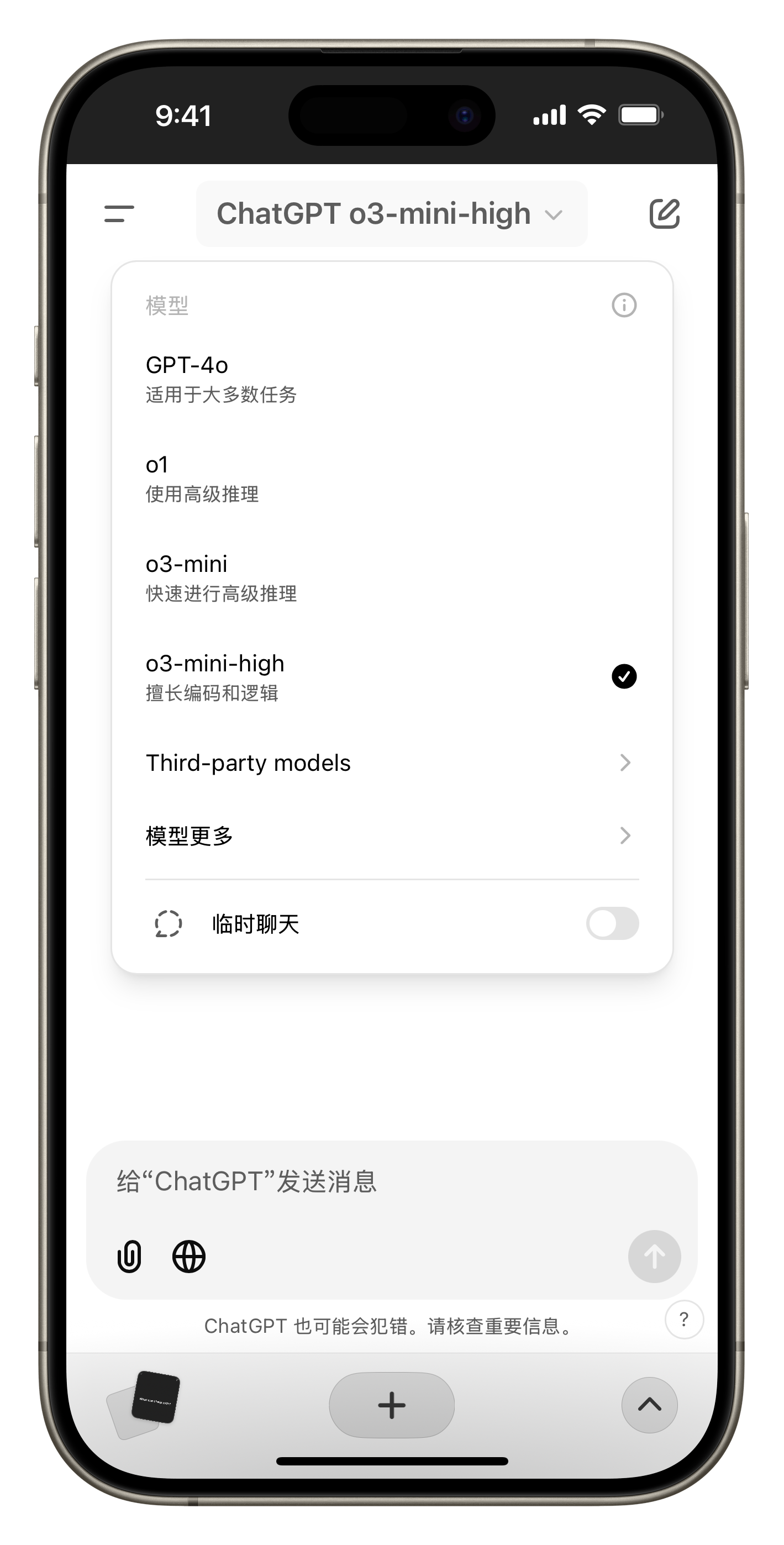Screen dimensions: 784x1545
Task: Focus the 给“ChatGPT”发送消息 input
Action: 391,1181
